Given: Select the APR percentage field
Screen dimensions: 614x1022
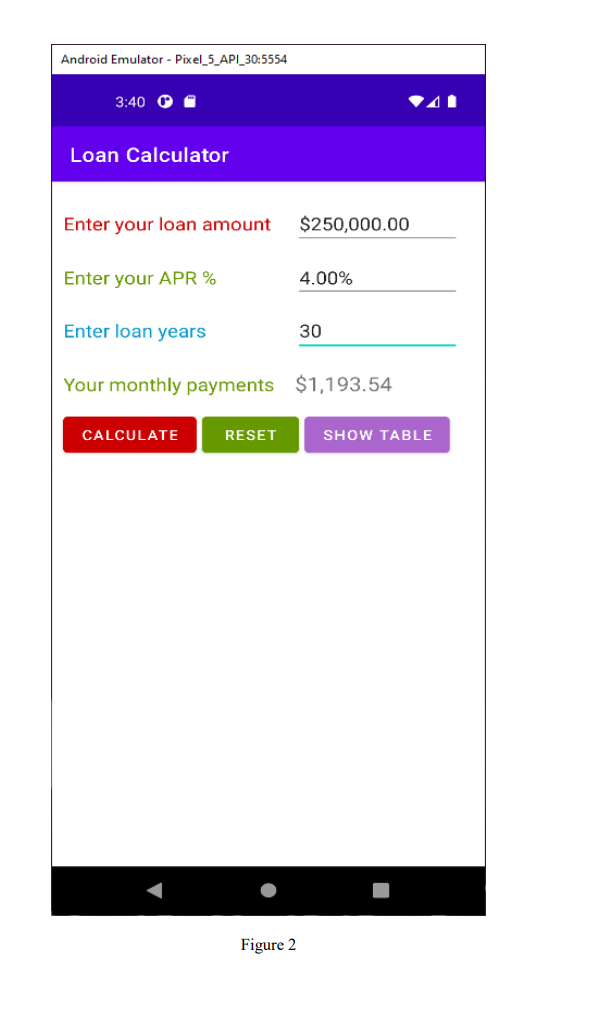Looking at the screenshot, I should click(377, 278).
